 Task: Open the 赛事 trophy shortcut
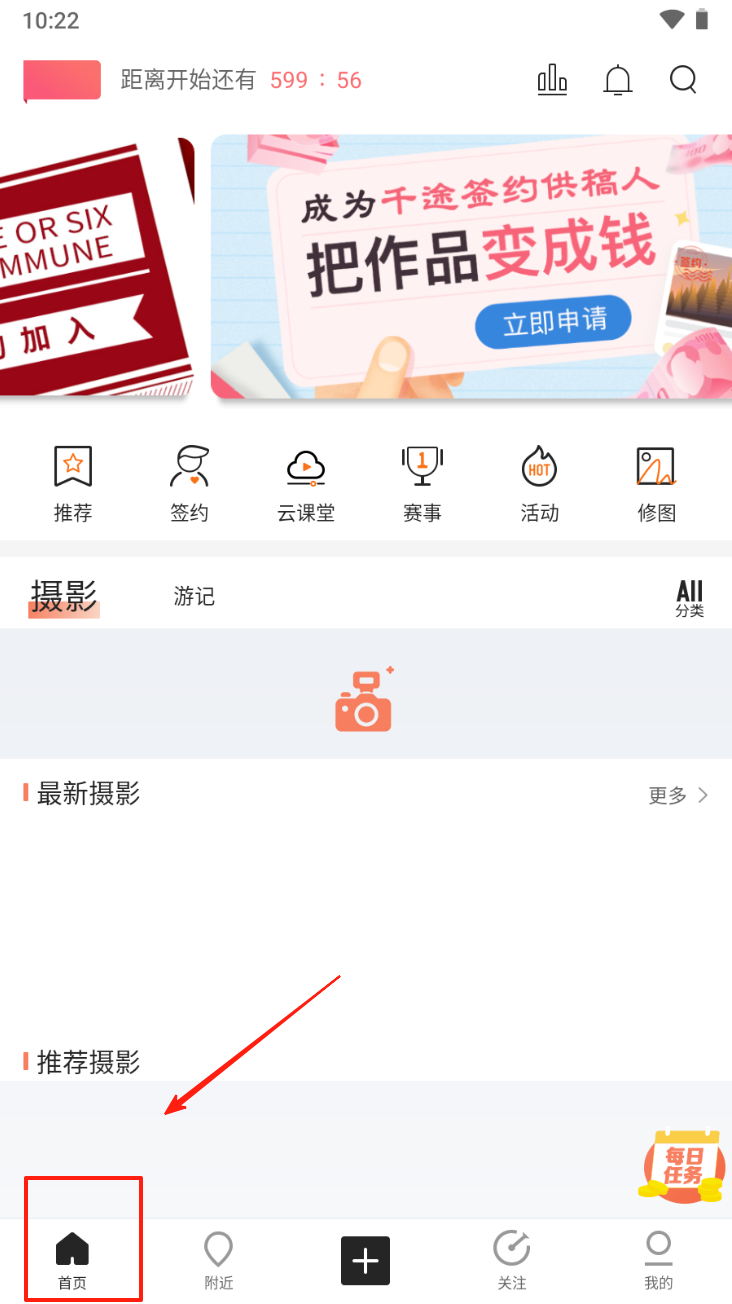coord(423,485)
